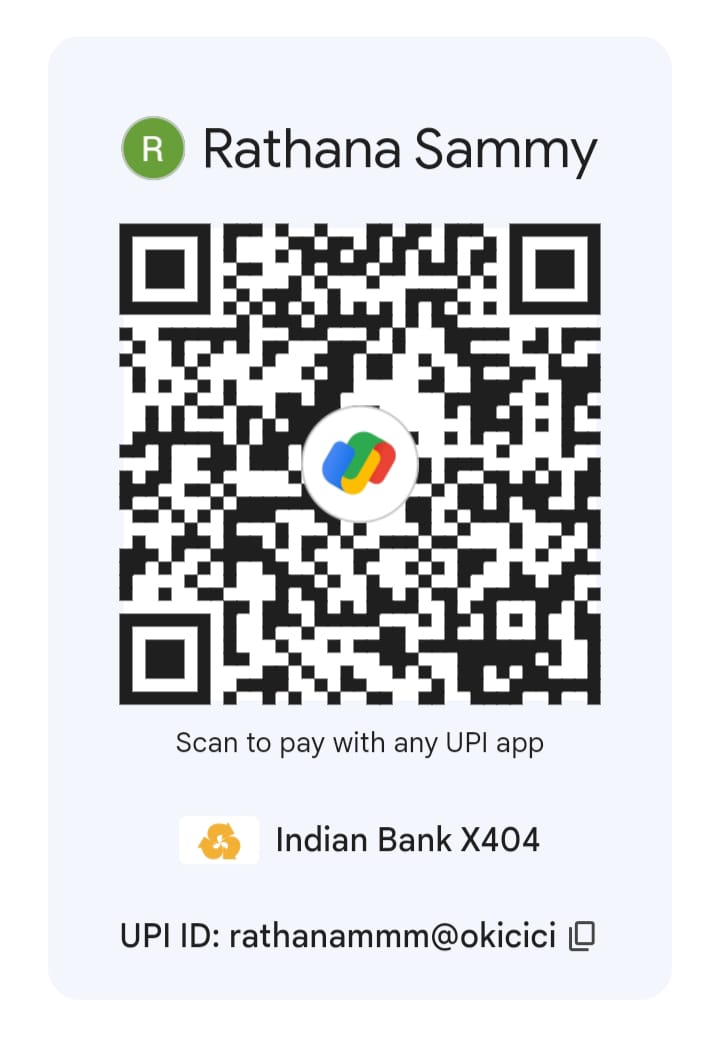Click the Scan to pay instruction text
This screenshot has height=1057, width=720.
tap(360, 743)
